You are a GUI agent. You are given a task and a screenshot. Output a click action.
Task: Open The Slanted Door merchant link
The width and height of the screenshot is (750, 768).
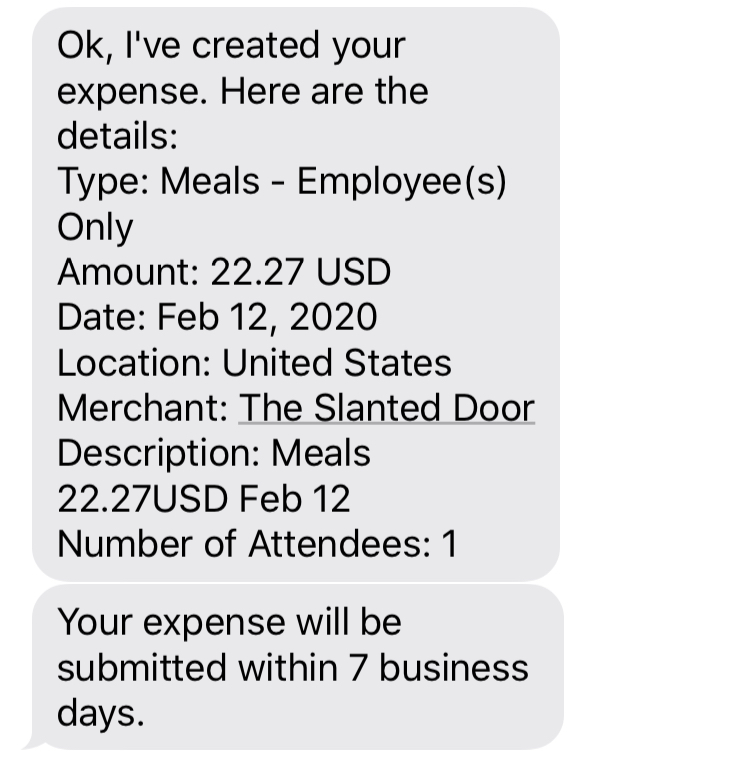(x=386, y=408)
